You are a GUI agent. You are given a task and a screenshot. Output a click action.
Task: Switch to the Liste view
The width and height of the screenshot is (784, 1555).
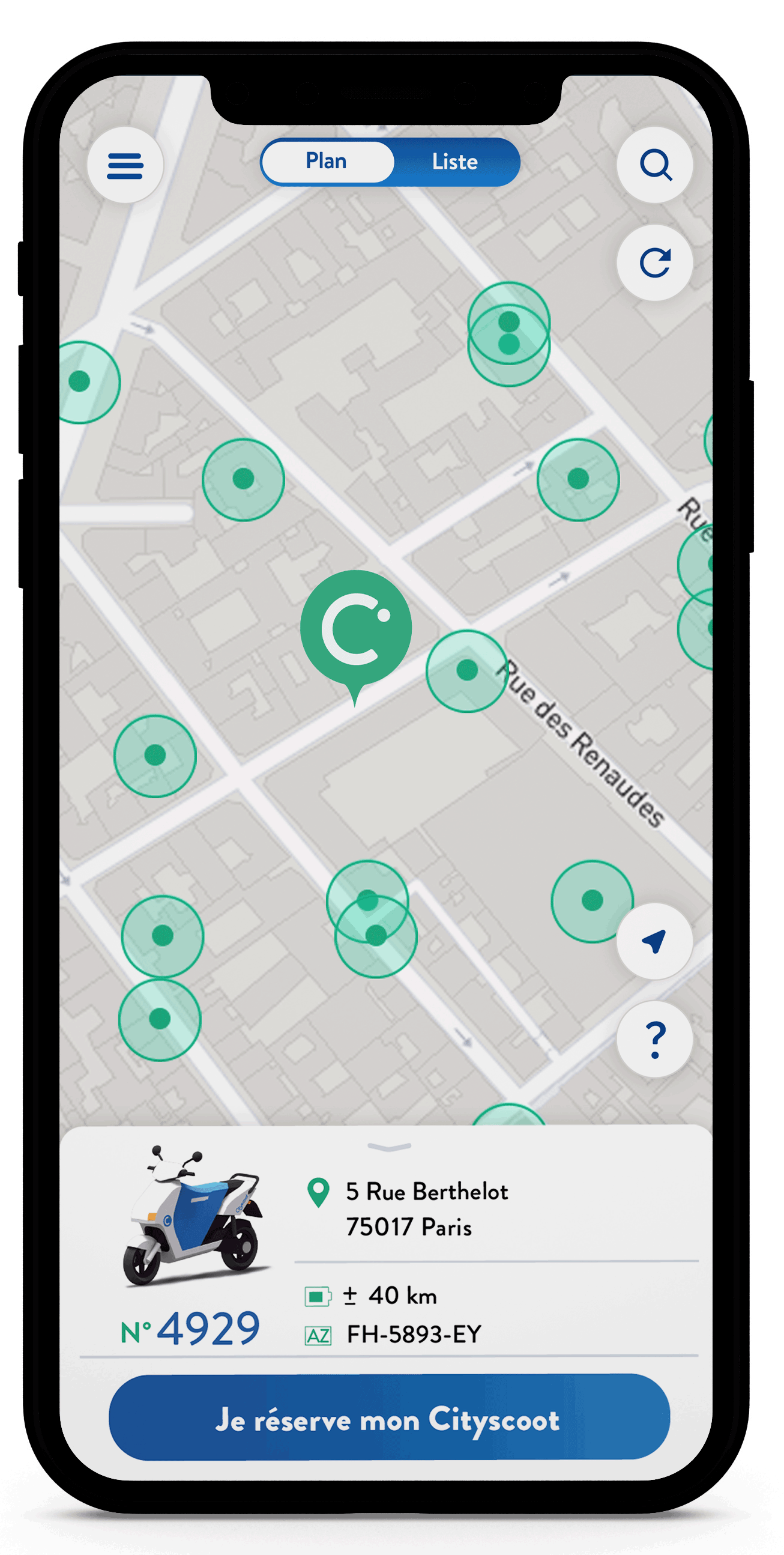click(x=454, y=162)
